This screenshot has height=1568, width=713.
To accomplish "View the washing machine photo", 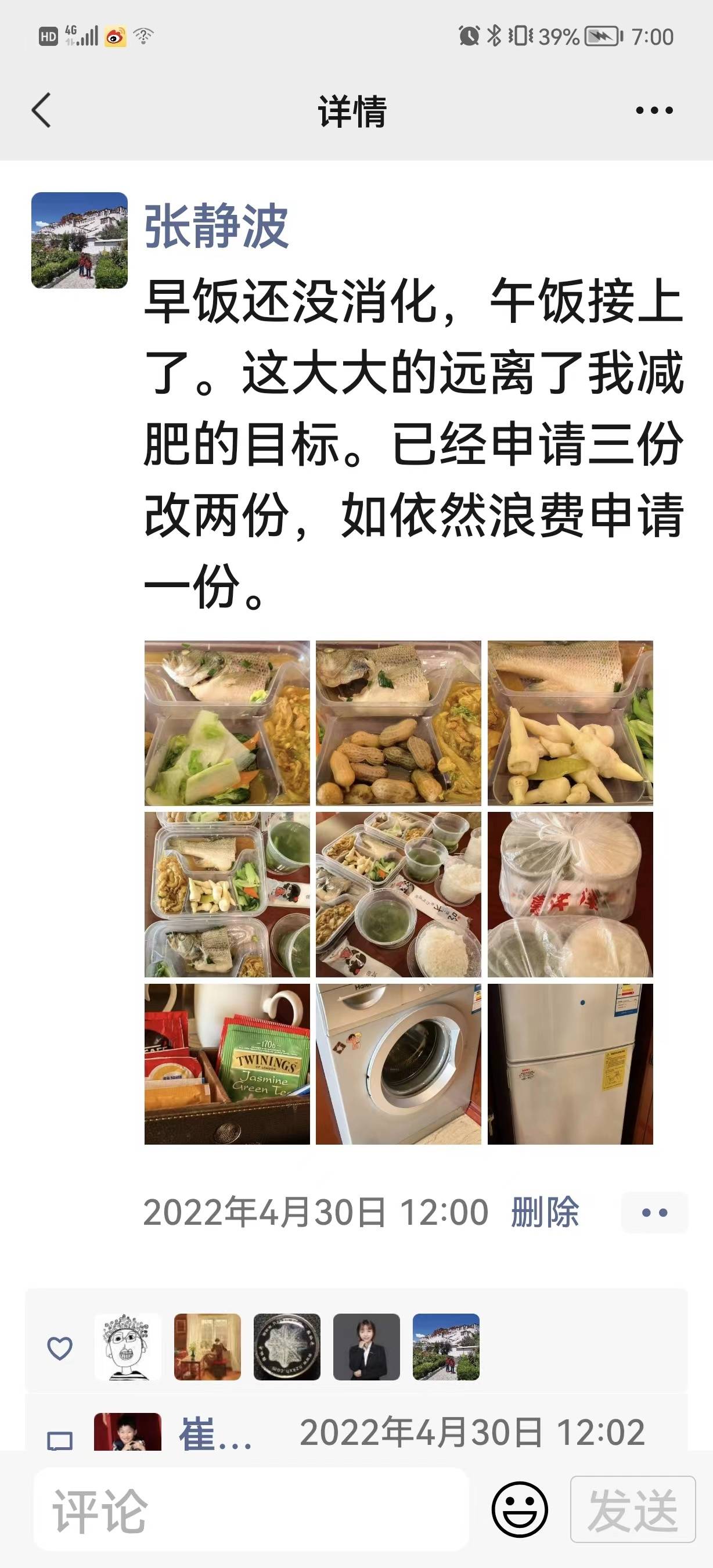I will 398,1064.
